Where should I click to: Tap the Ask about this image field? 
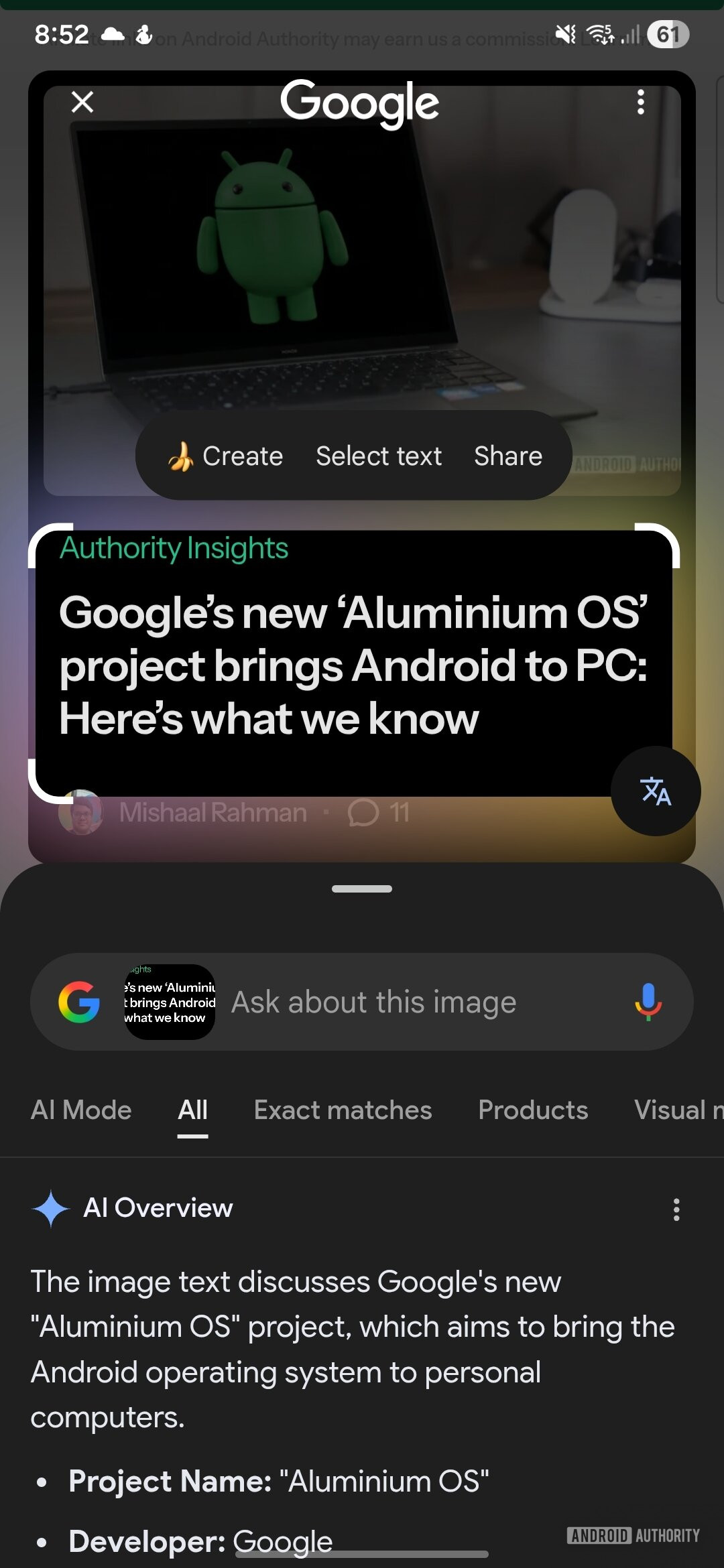[x=371, y=1002]
